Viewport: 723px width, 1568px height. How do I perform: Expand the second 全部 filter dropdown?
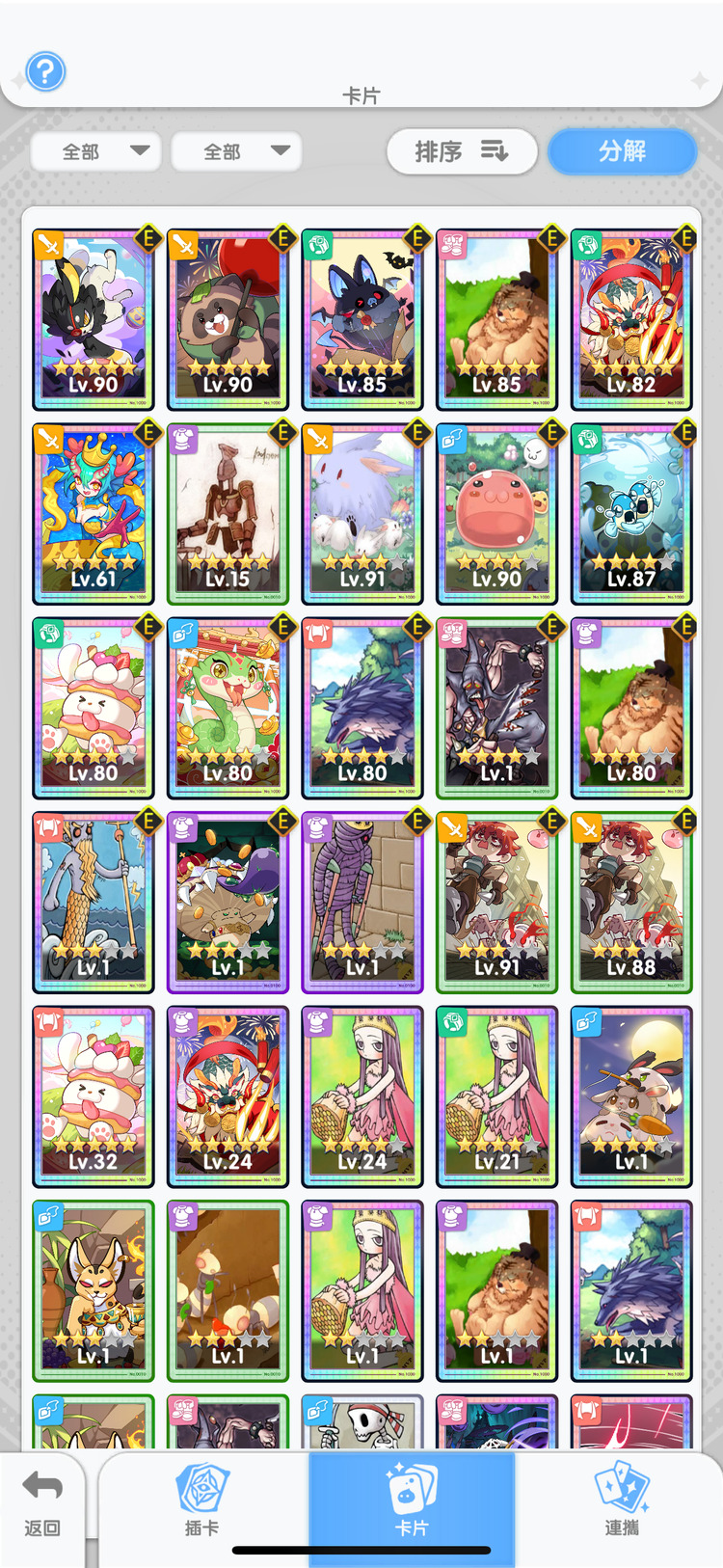tap(236, 151)
